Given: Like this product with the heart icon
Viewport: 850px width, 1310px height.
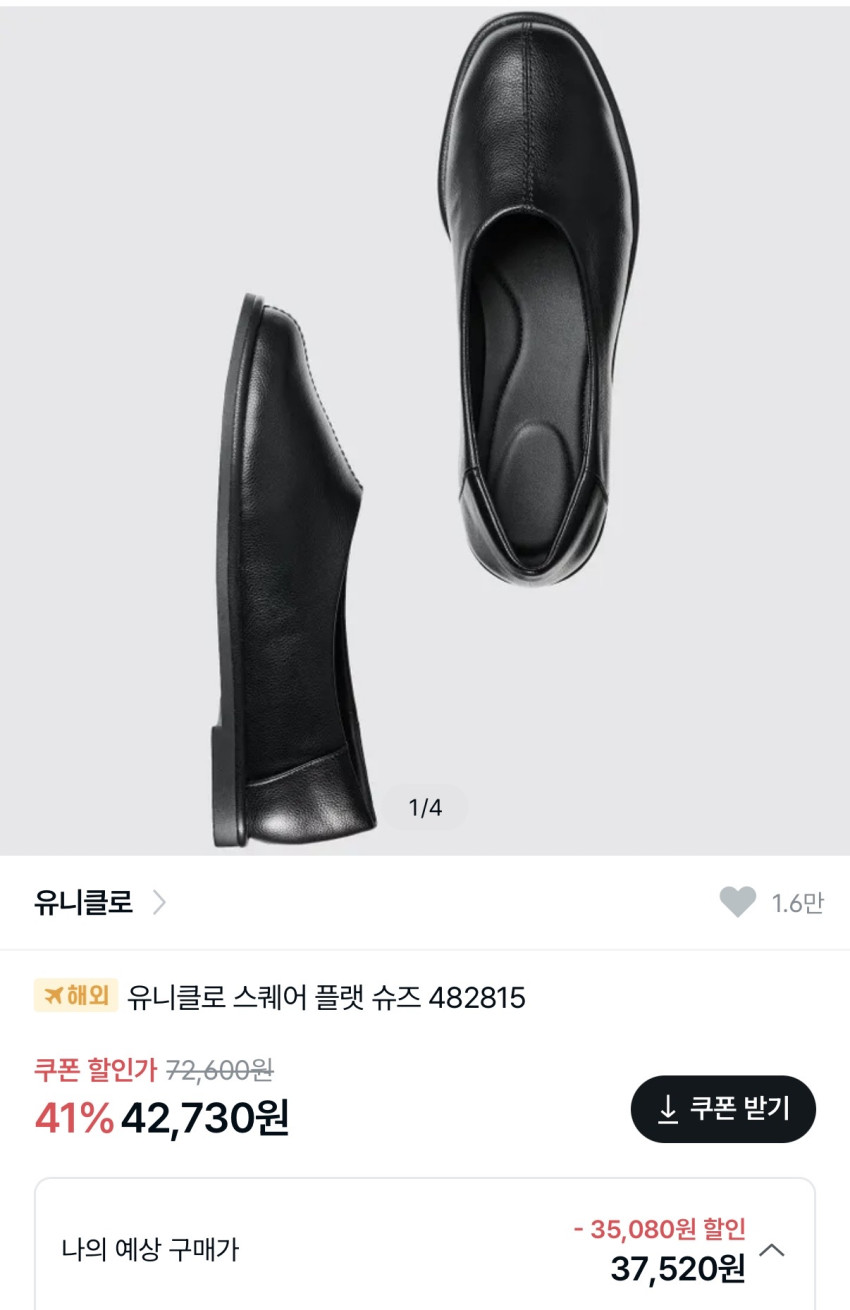Looking at the screenshot, I should pyautogui.click(x=738, y=903).
